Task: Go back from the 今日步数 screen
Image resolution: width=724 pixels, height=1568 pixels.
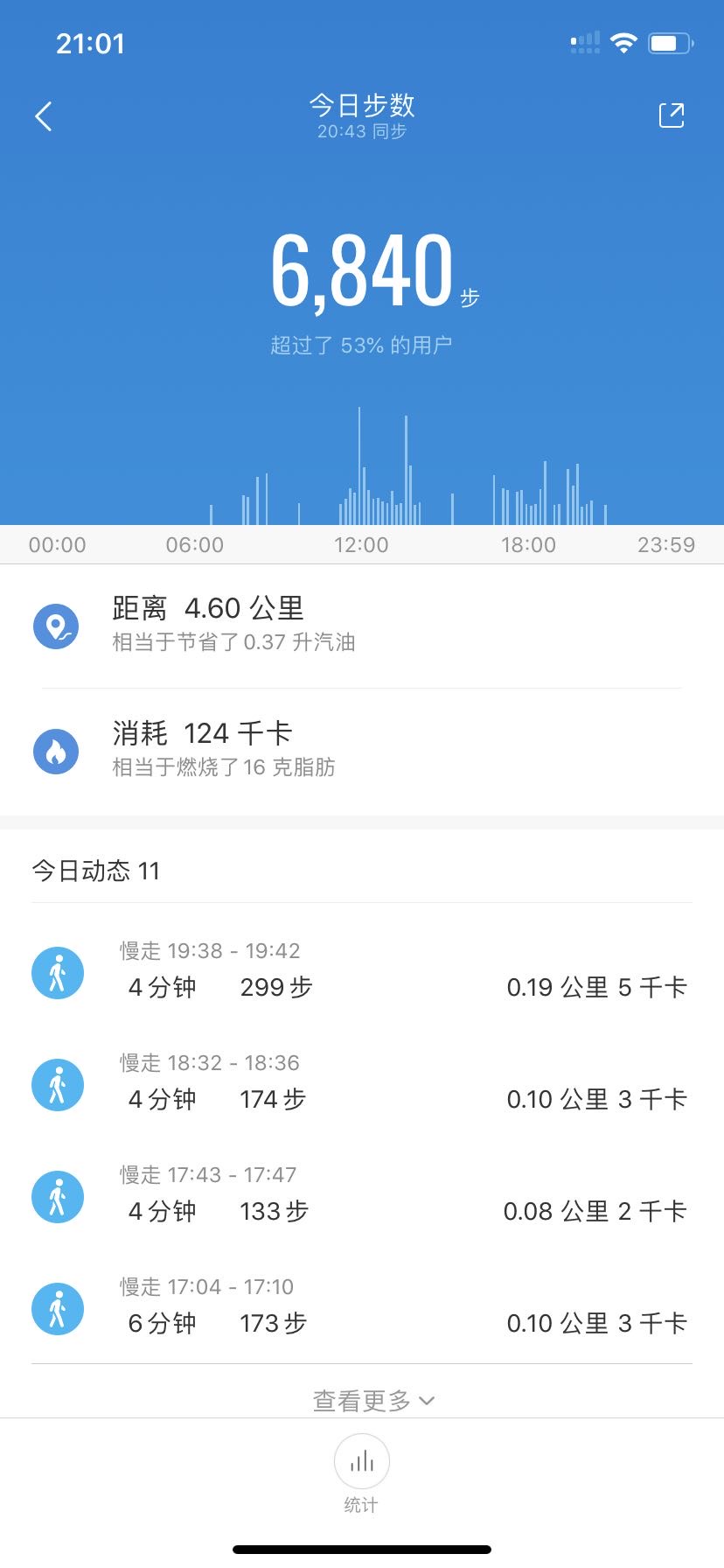Action: tap(44, 116)
